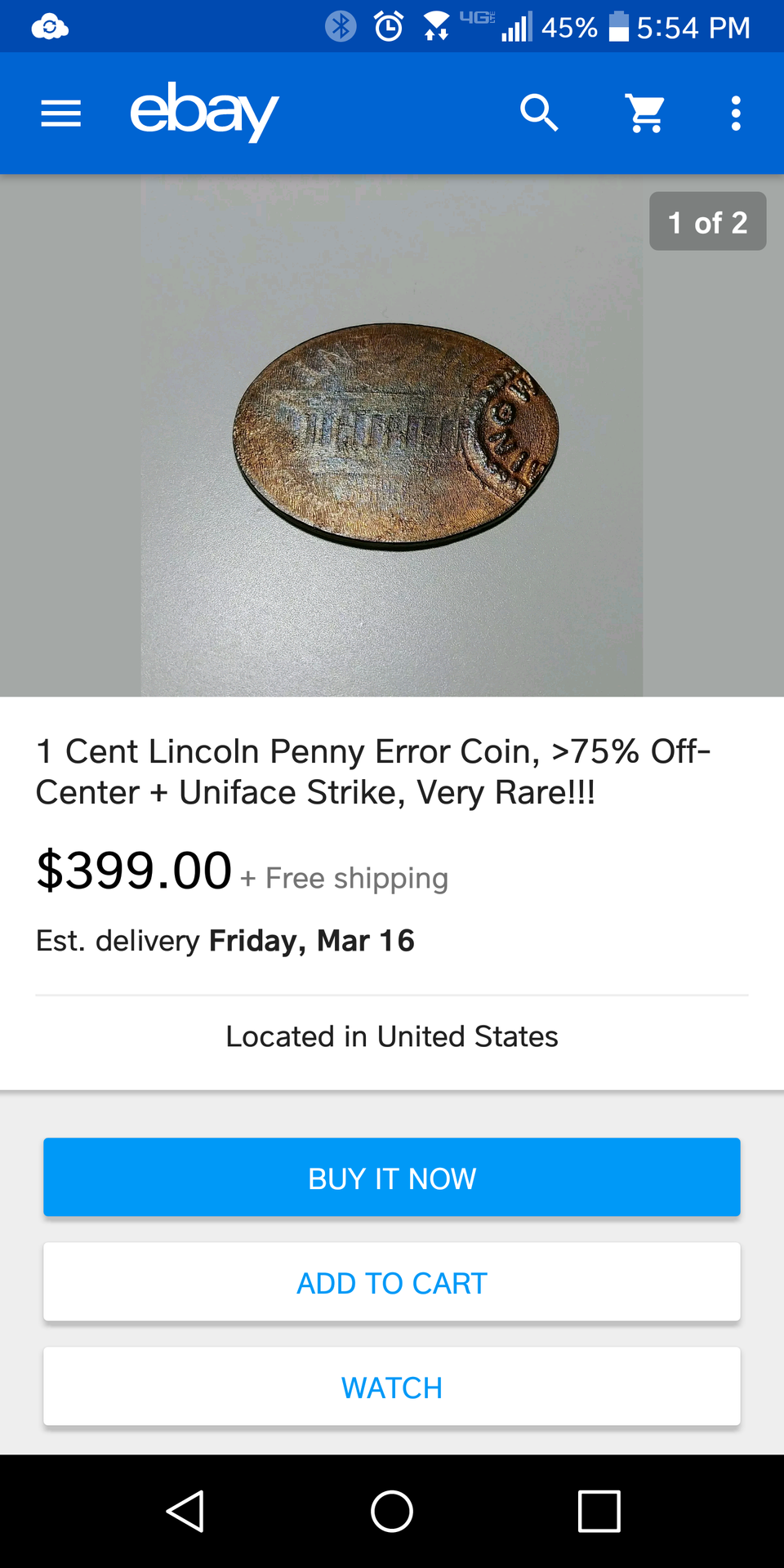Open eBay search
Image resolution: width=784 pixels, height=1568 pixels.
click(x=539, y=113)
